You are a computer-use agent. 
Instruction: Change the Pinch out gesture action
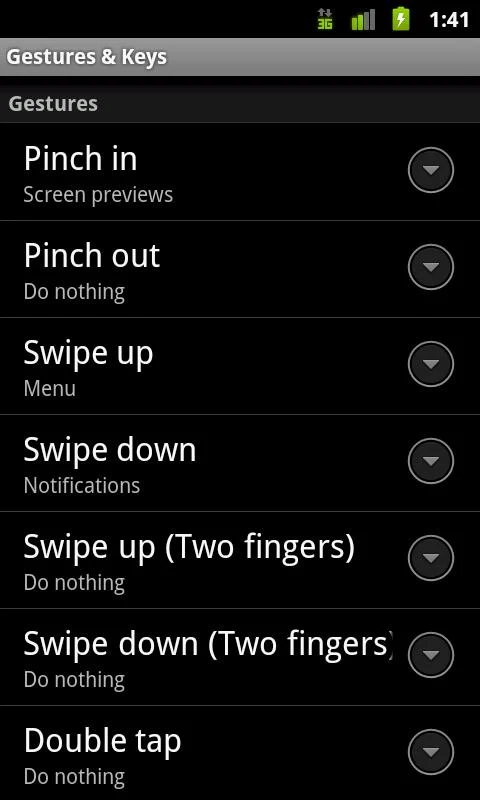tap(240, 269)
